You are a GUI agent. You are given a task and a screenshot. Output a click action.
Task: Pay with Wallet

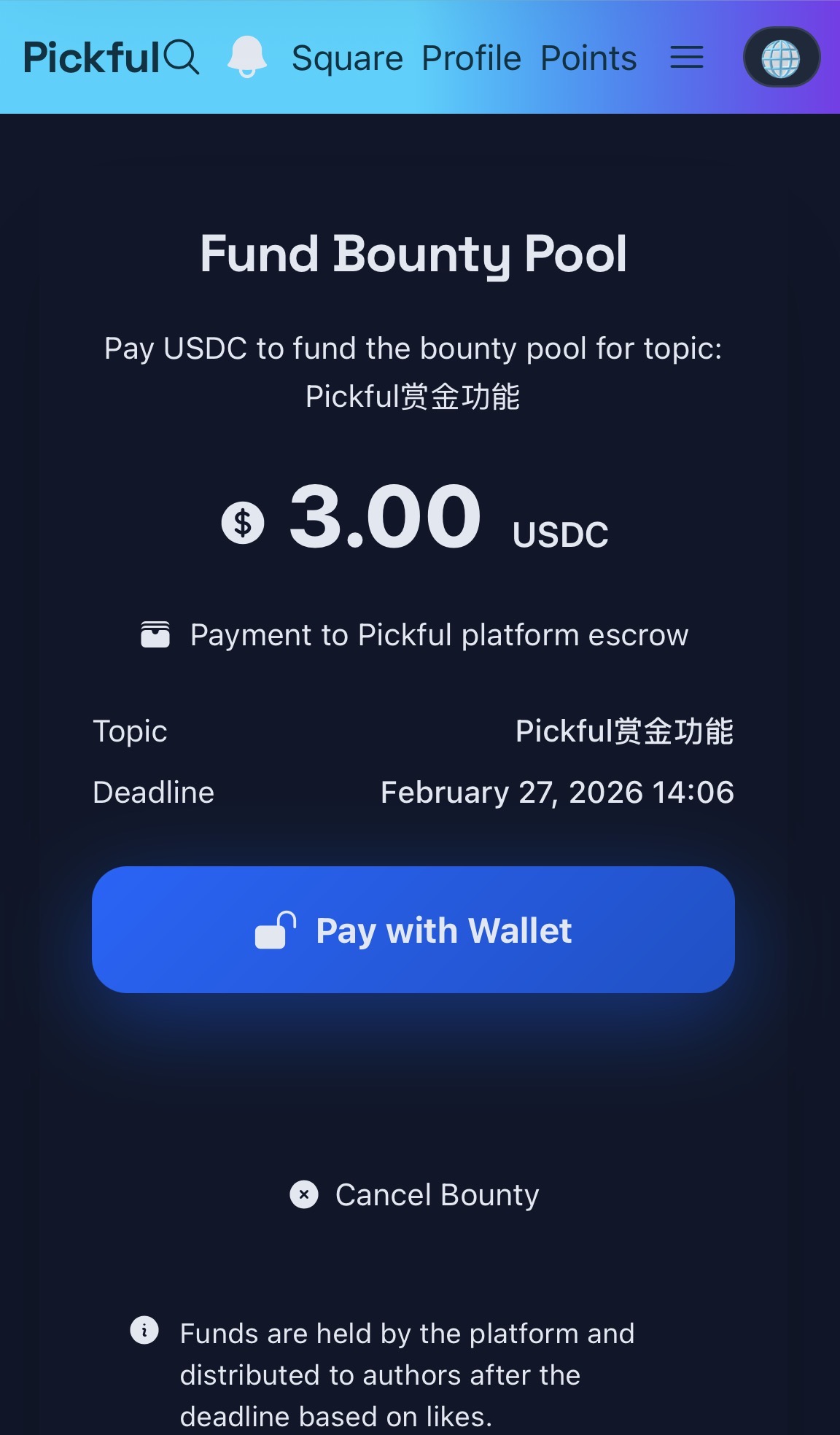[413, 930]
